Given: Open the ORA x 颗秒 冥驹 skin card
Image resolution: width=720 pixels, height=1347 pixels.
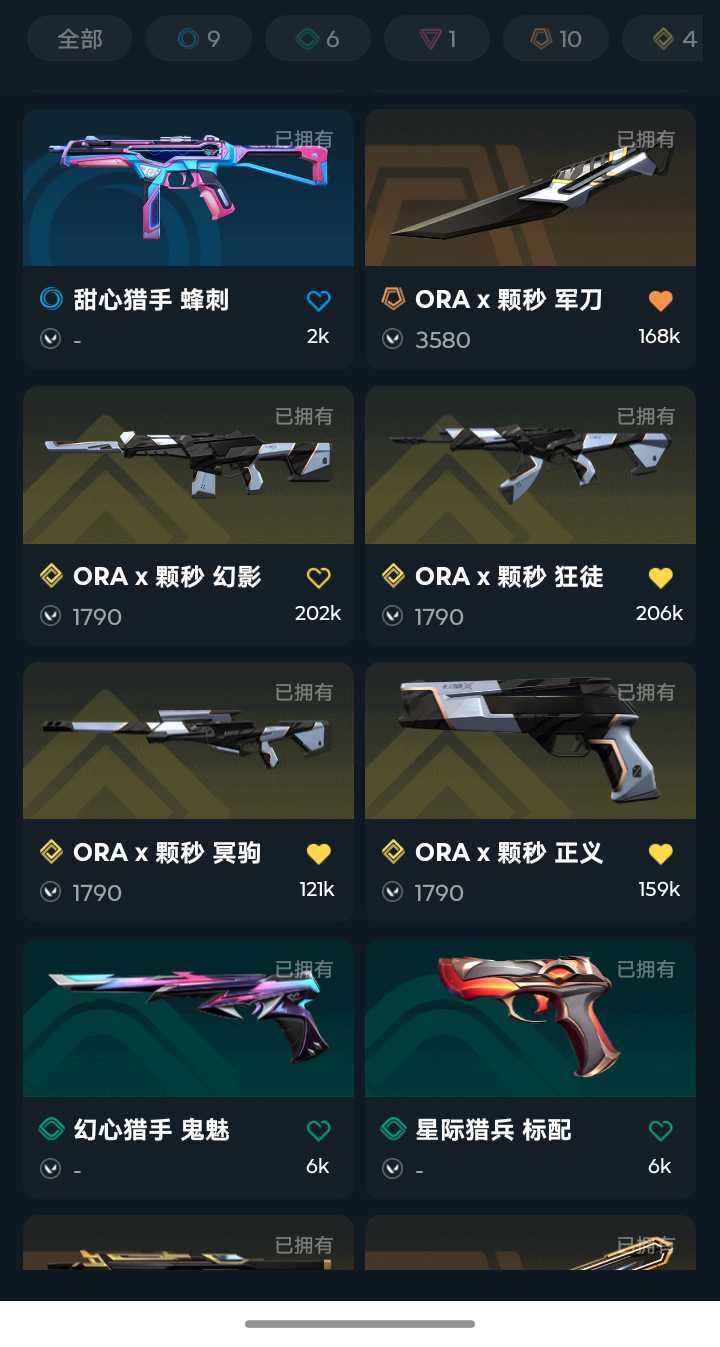Looking at the screenshot, I should 188,742.
